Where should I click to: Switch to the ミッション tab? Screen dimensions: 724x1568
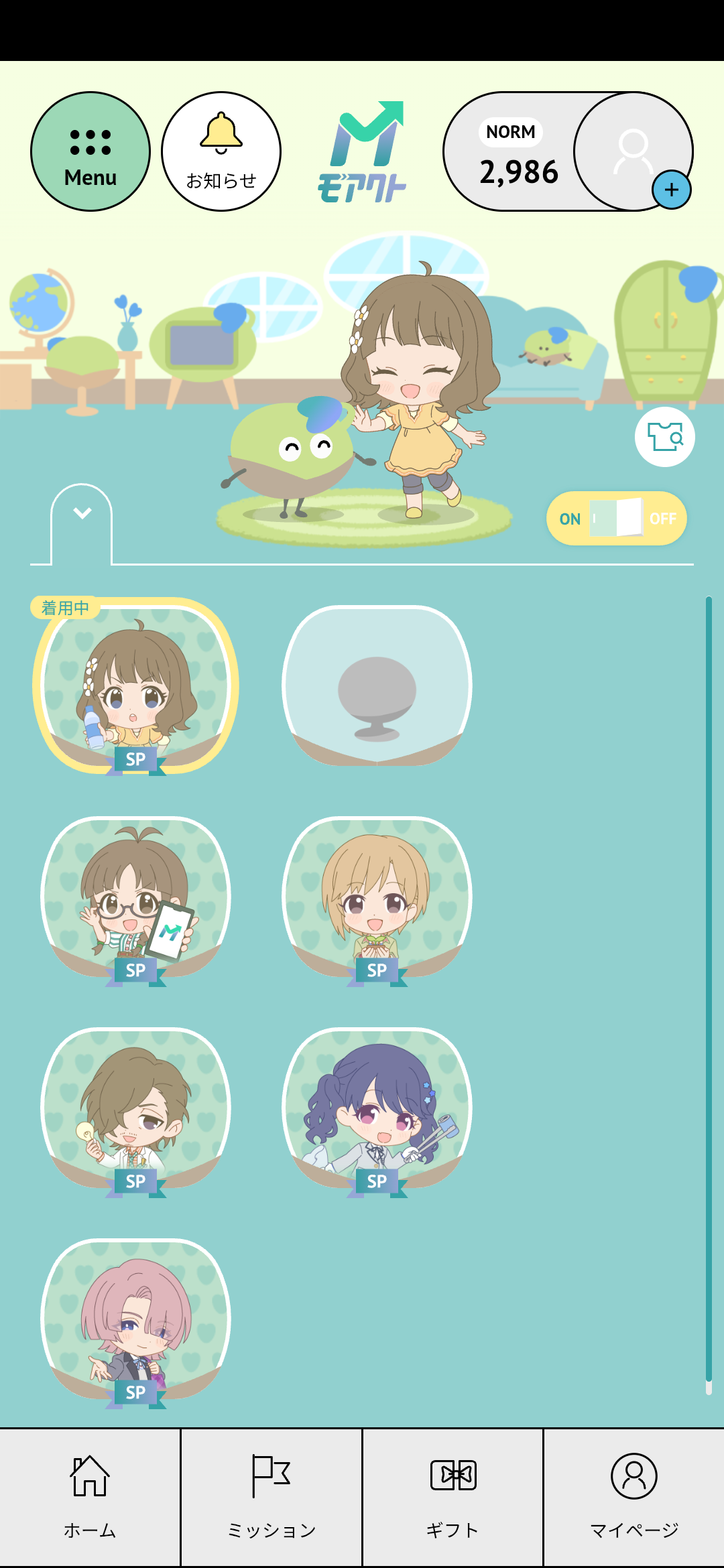[x=271, y=1498]
